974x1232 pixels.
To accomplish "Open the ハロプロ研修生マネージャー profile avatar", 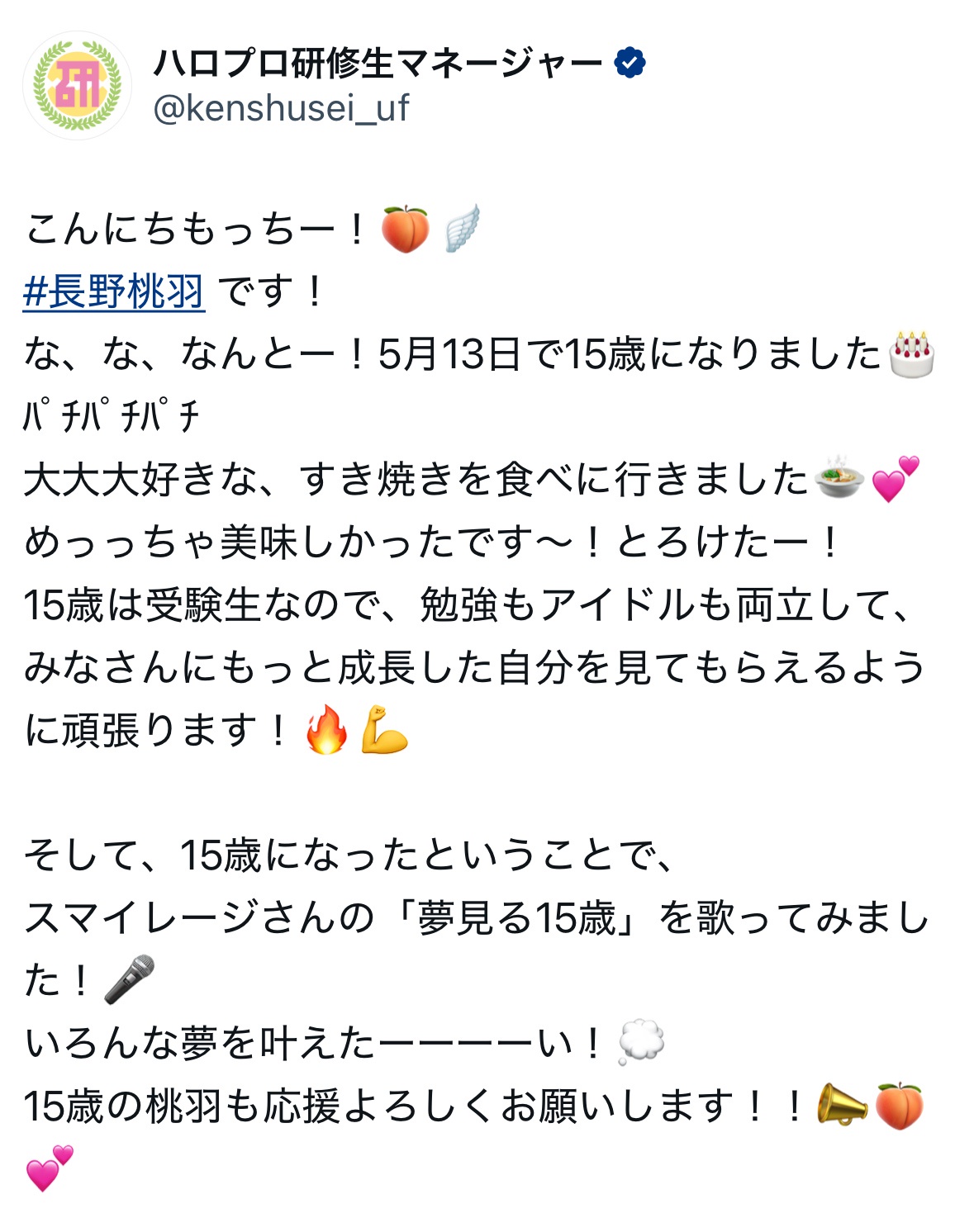I will pos(77,85).
